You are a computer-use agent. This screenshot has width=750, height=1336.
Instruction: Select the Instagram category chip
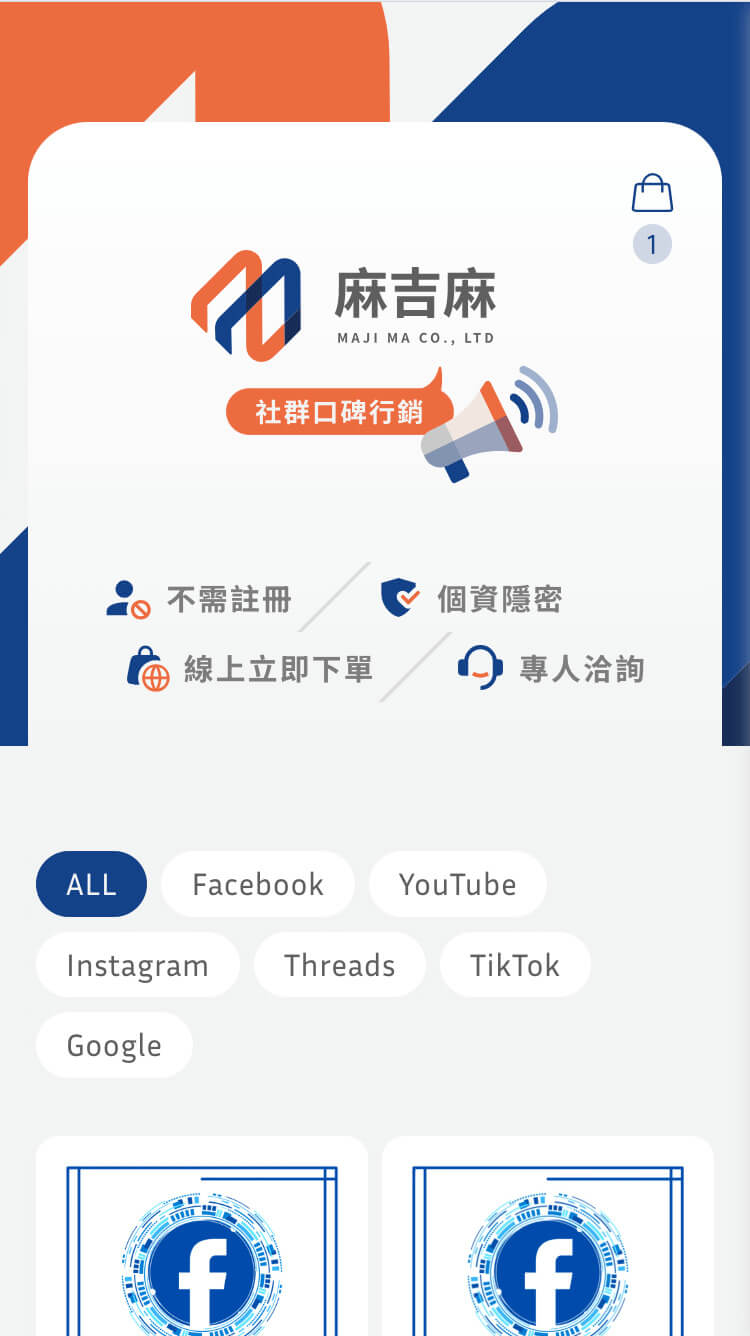(137, 964)
